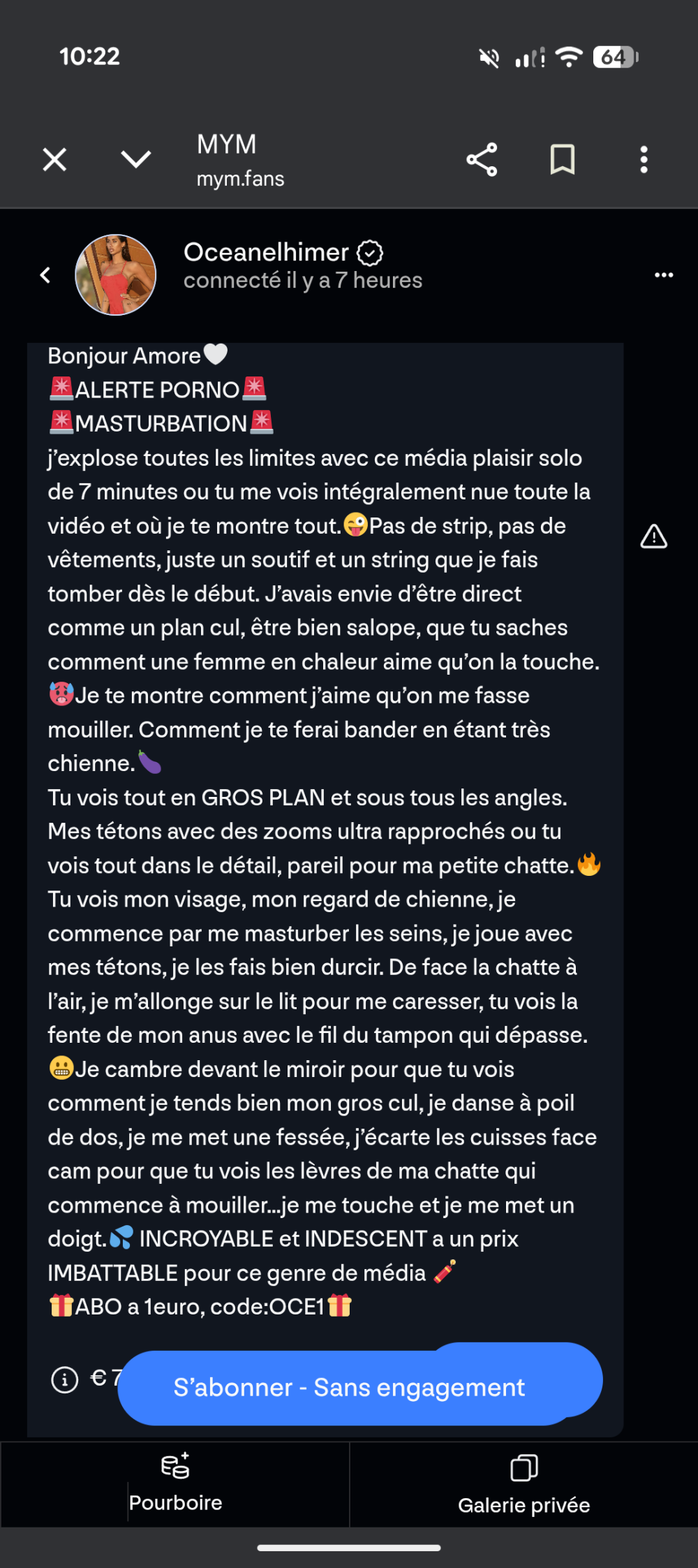Open the conversation options menu

663,275
